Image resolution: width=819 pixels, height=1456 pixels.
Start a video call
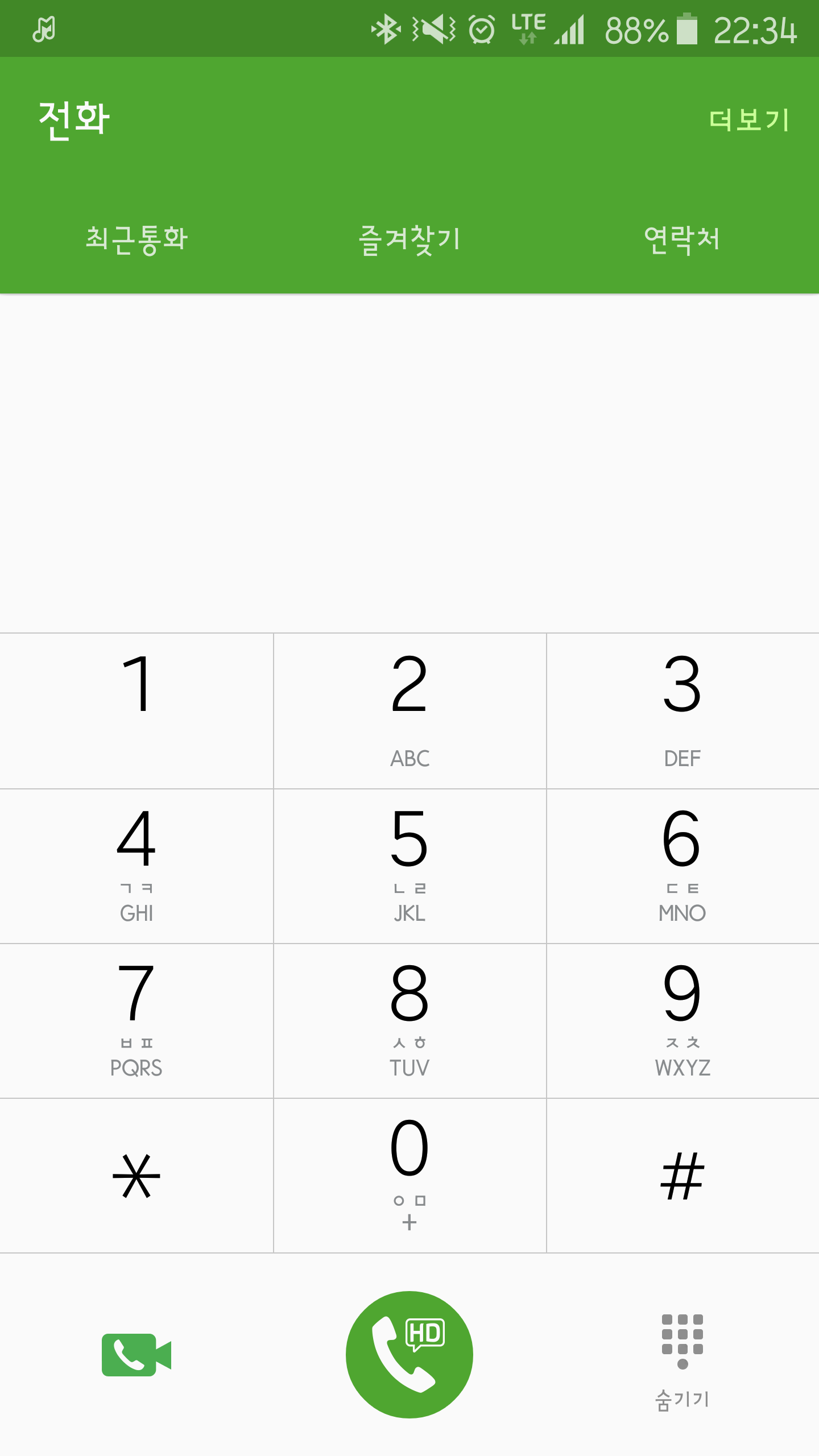pyautogui.click(x=136, y=1355)
